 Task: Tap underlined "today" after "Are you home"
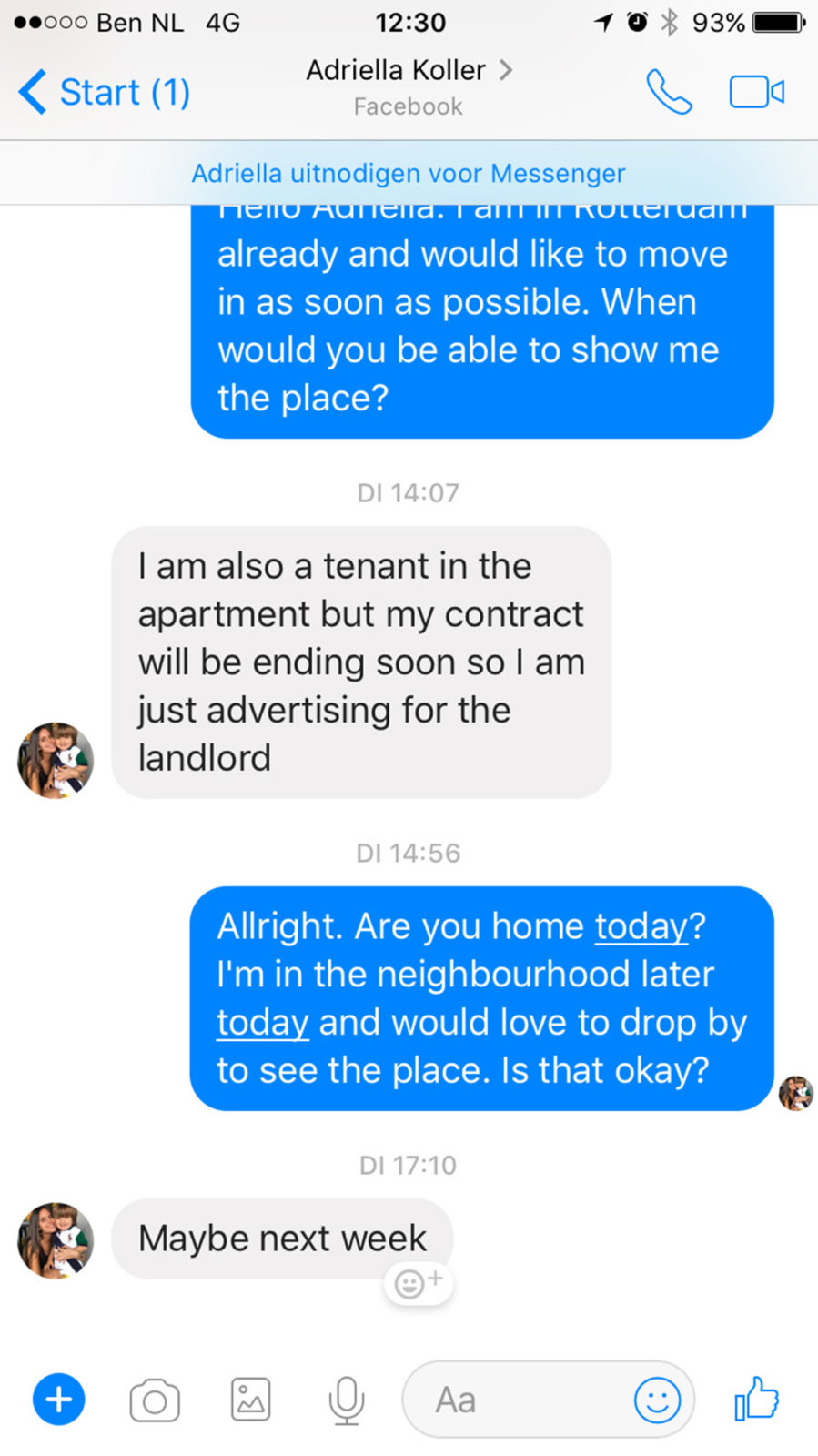pyautogui.click(x=641, y=926)
